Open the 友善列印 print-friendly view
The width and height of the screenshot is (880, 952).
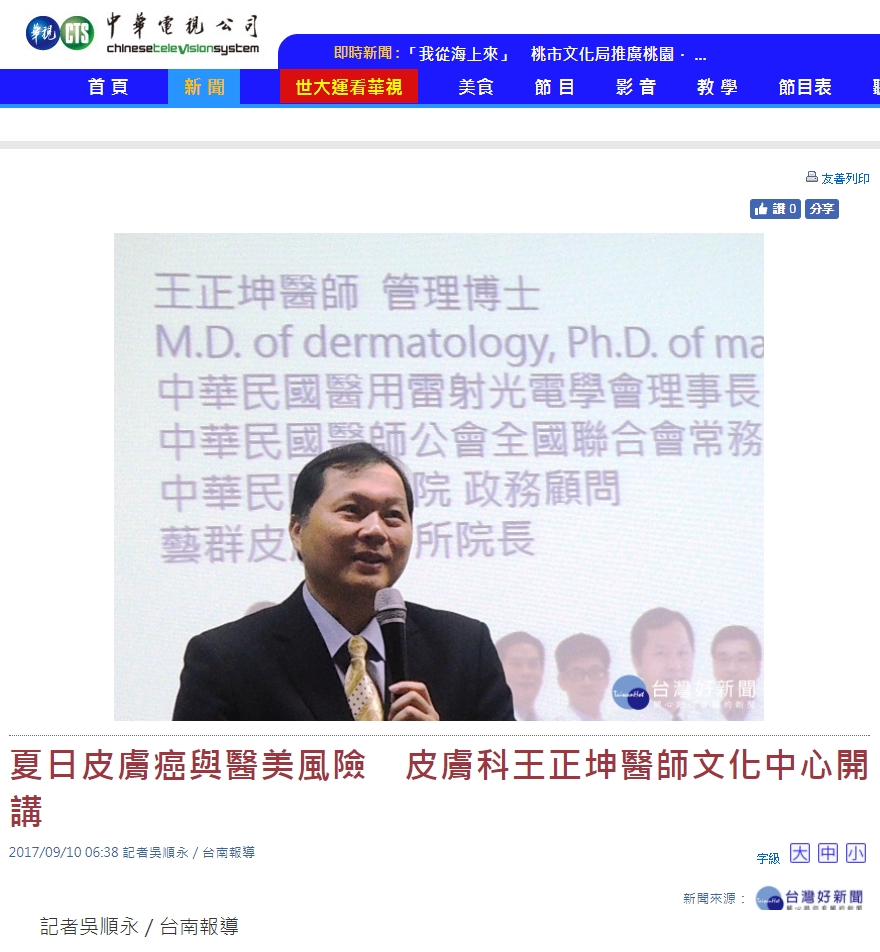pos(838,178)
